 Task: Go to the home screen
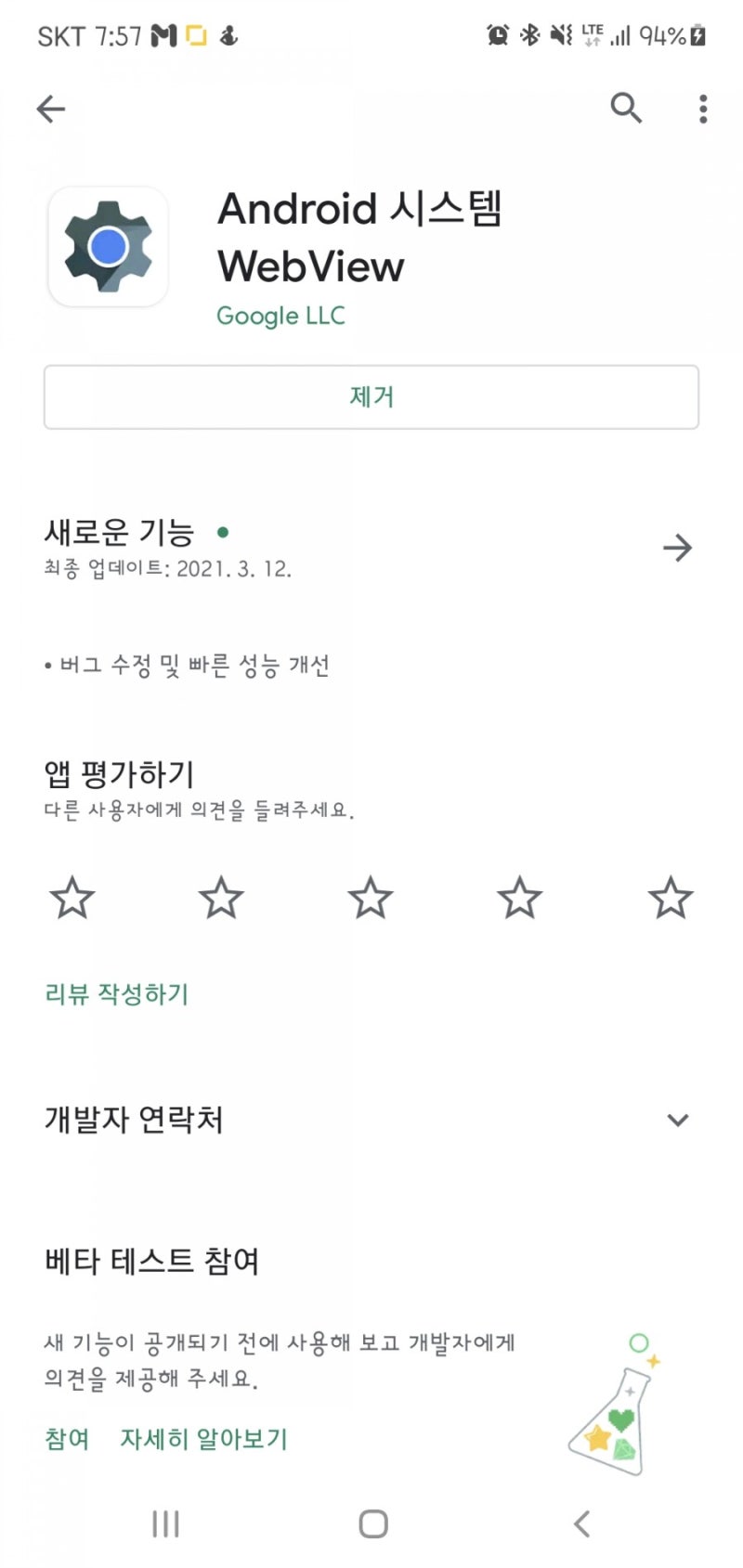(373, 1523)
